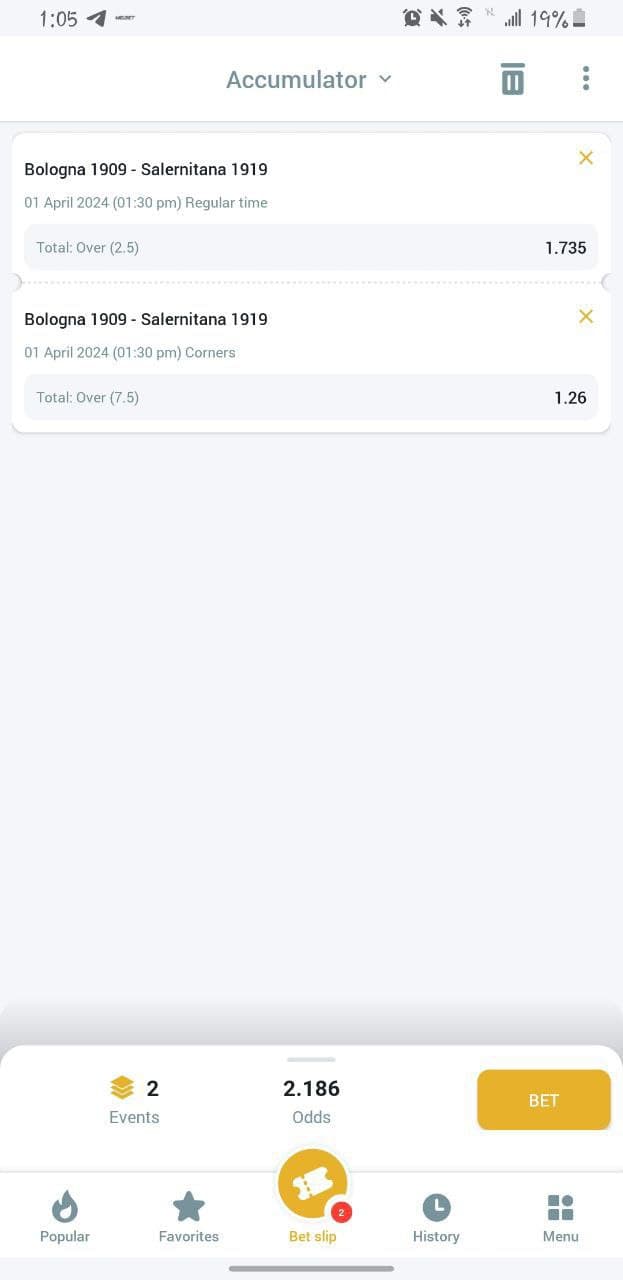Open the History tab
Viewport: 623px width, 1280px height.
point(436,1217)
